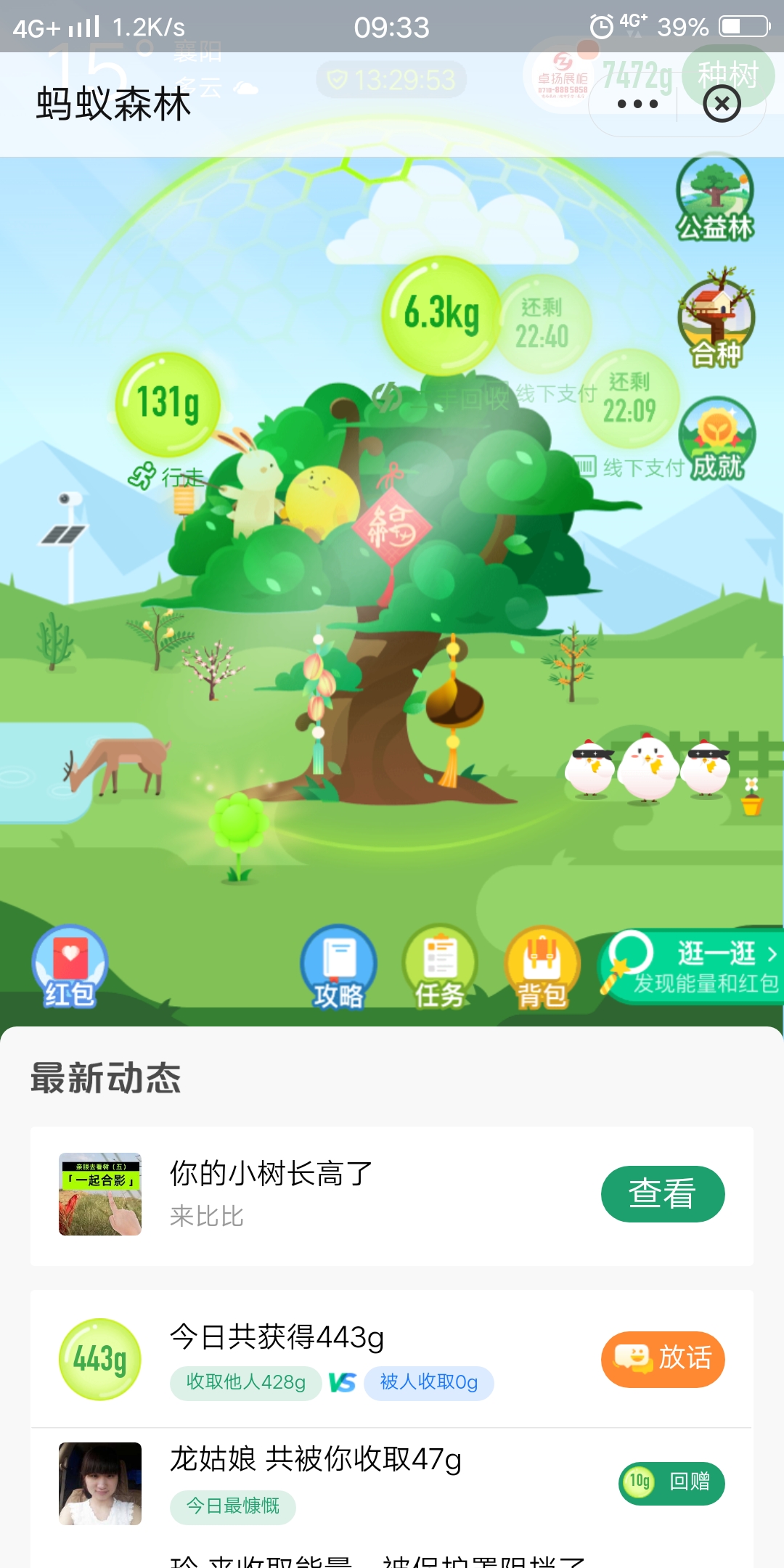Tap the 放话 orange button
The width and height of the screenshot is (784, 1568).
(x=662, y=1359)
